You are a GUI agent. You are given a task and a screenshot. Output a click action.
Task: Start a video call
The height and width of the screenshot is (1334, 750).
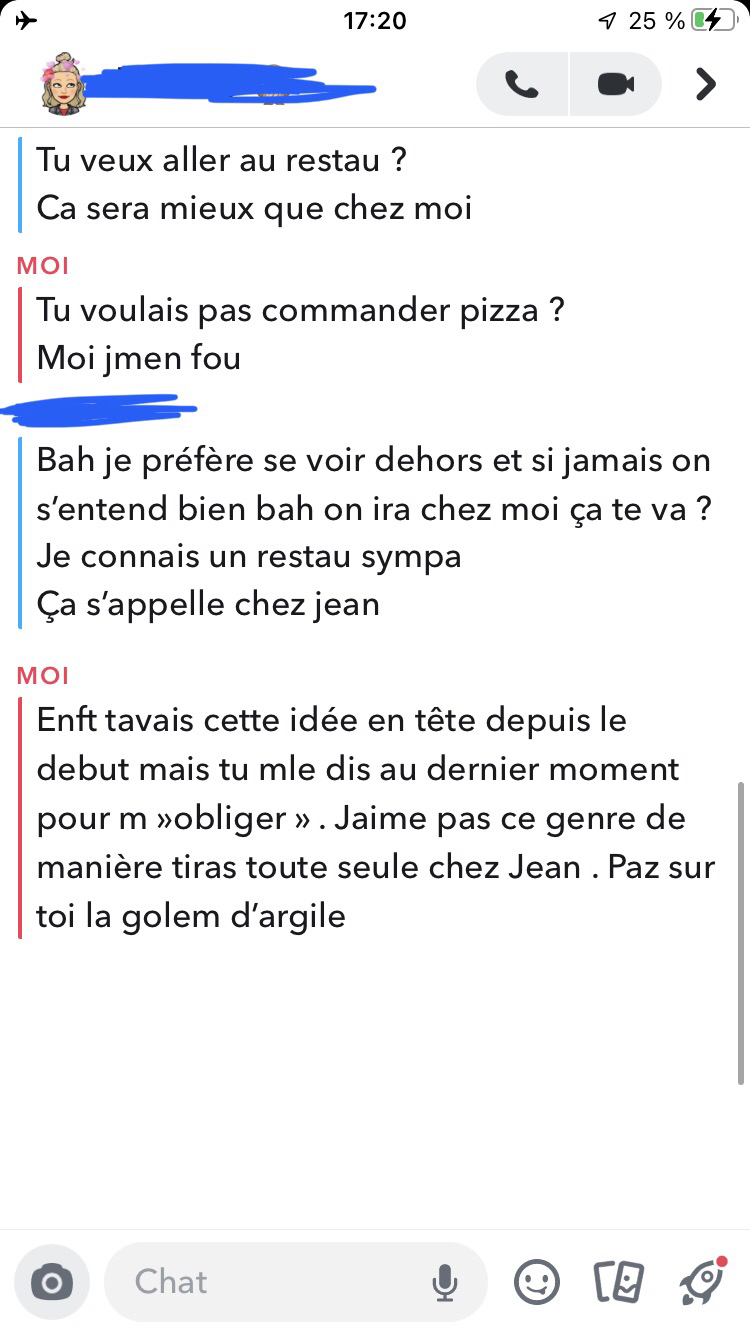616,85
